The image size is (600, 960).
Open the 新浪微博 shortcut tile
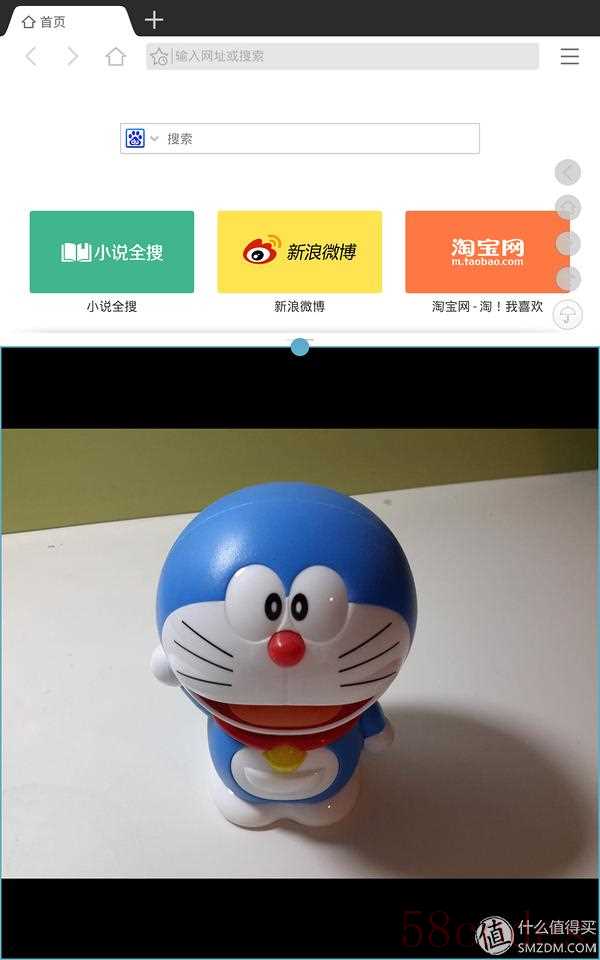299,252
